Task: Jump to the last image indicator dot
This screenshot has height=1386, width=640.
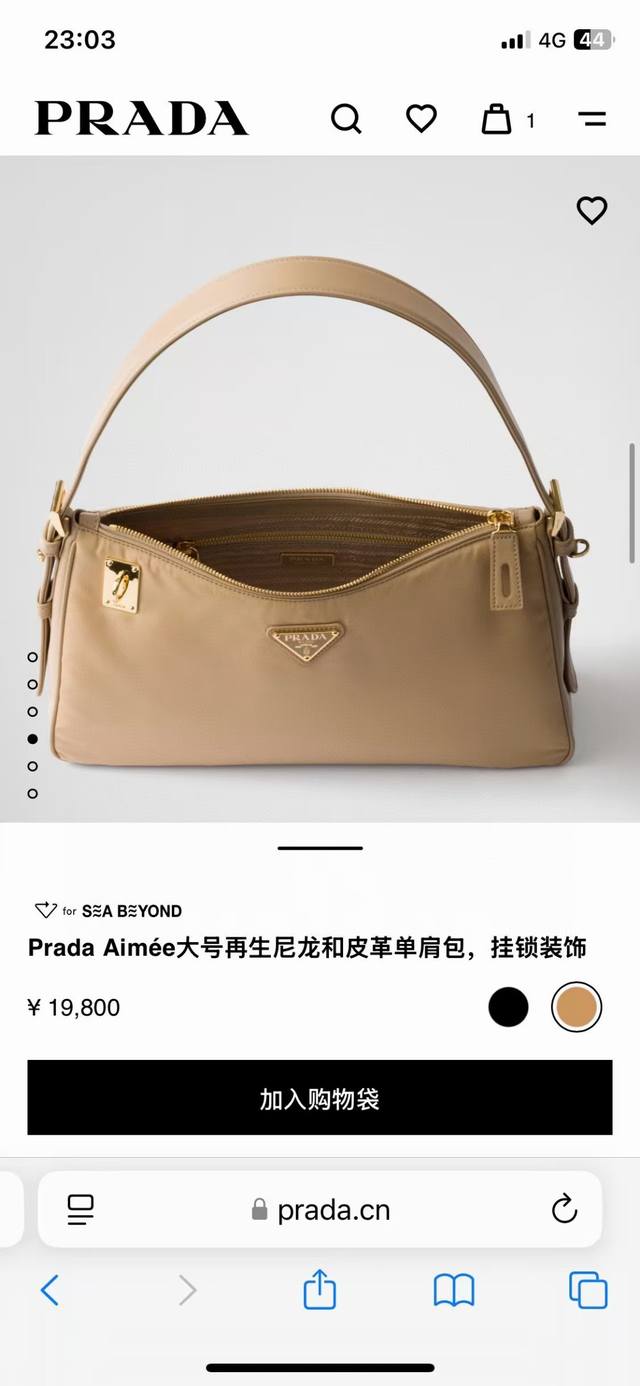Action: [x=33, y=793]
